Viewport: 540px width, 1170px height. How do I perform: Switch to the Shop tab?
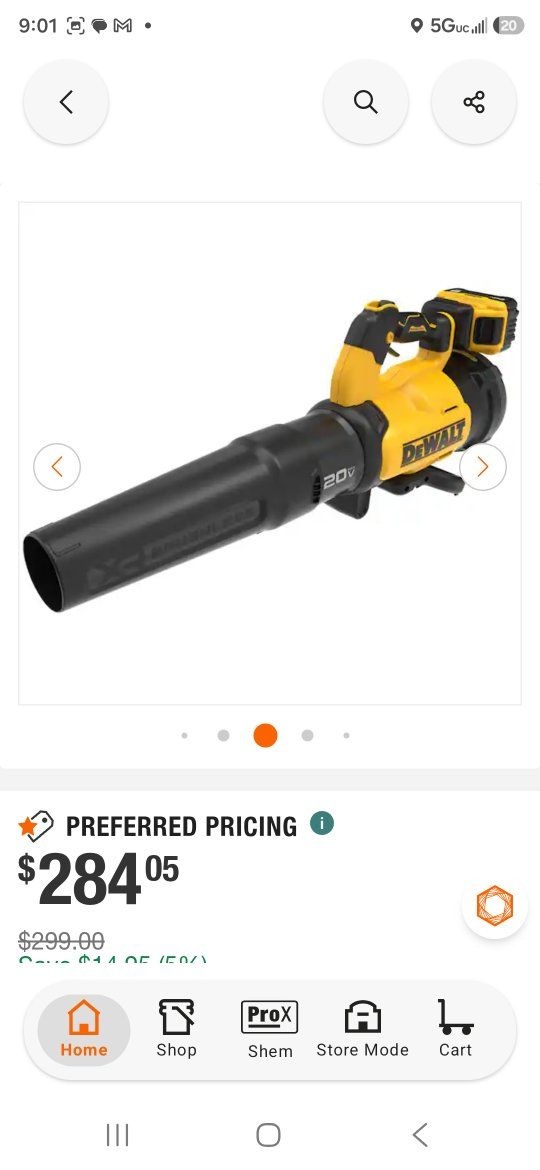176,1030
